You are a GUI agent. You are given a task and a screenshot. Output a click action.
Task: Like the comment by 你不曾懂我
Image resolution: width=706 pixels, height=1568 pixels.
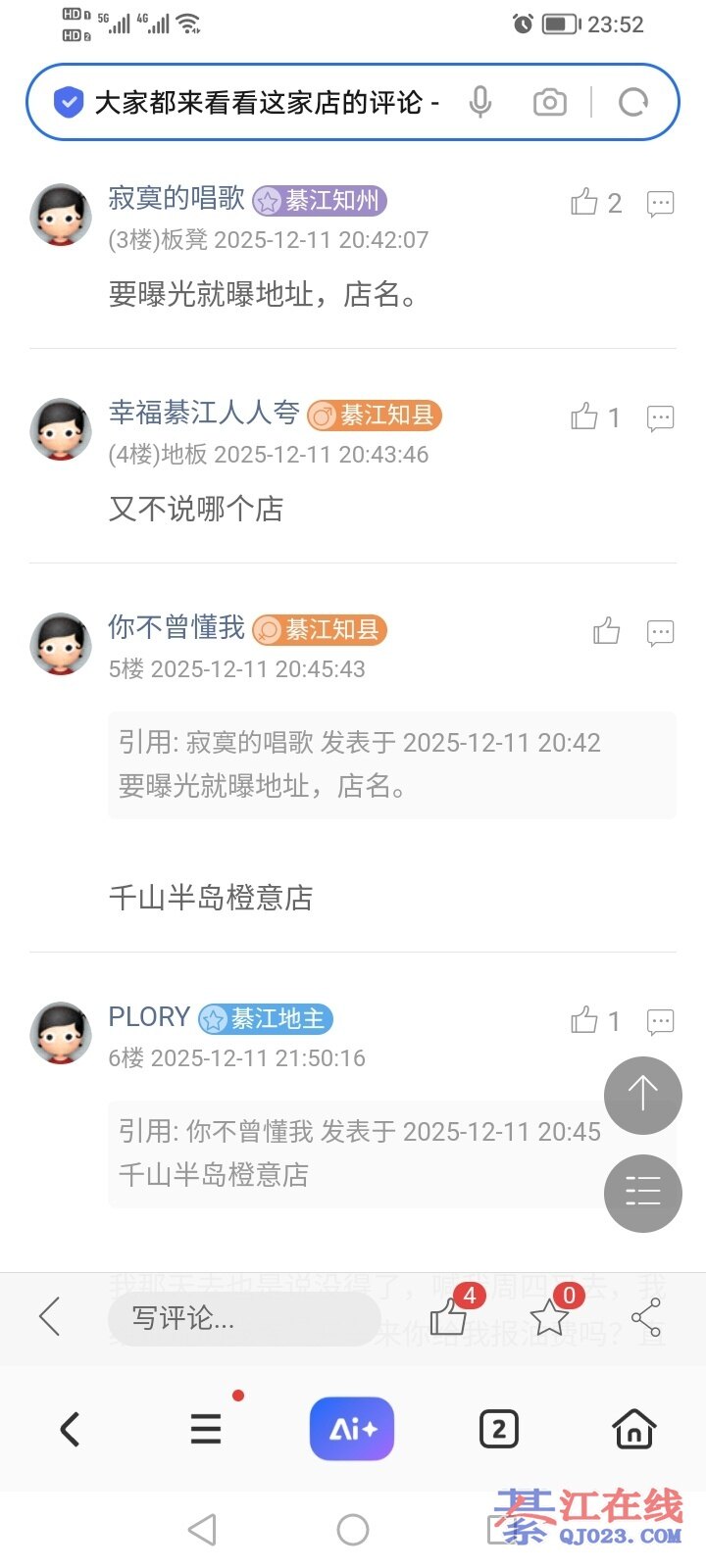[x=607, y=631]
